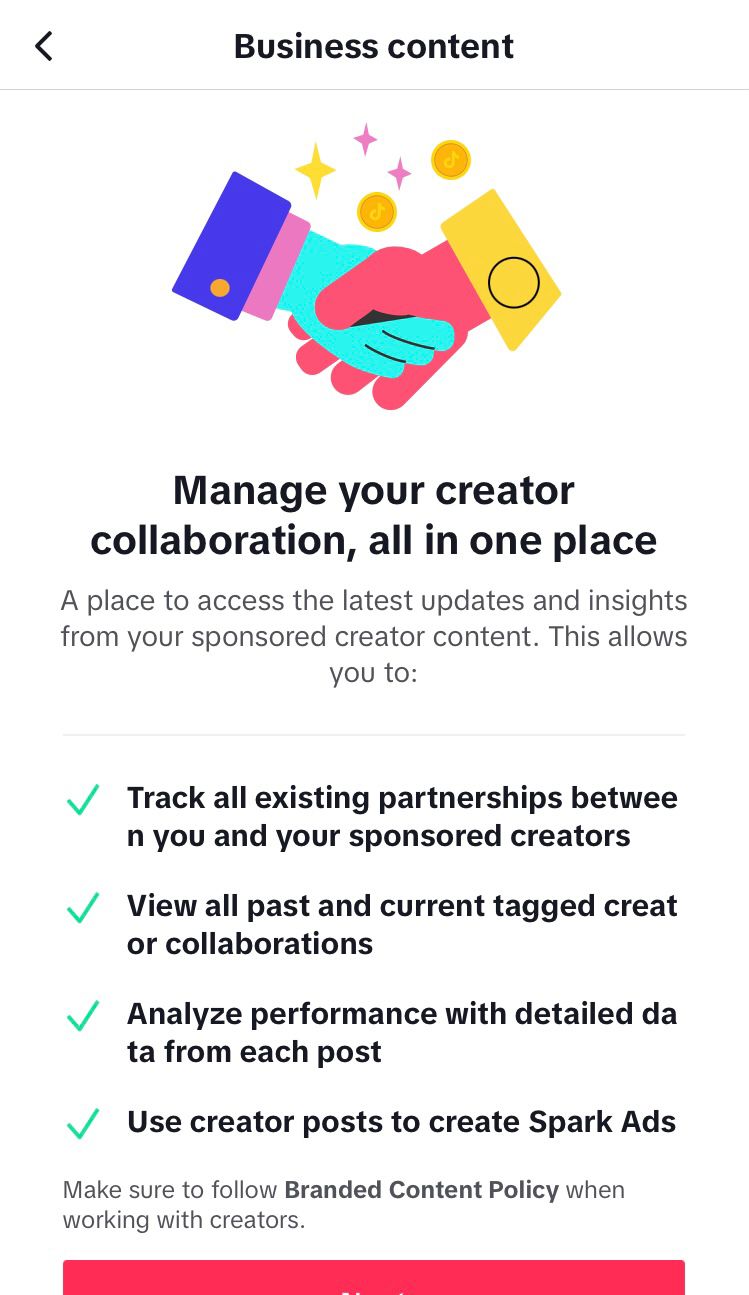Go back from Business content
Screen dimensions: 749x1295
(x=43, y=46)
